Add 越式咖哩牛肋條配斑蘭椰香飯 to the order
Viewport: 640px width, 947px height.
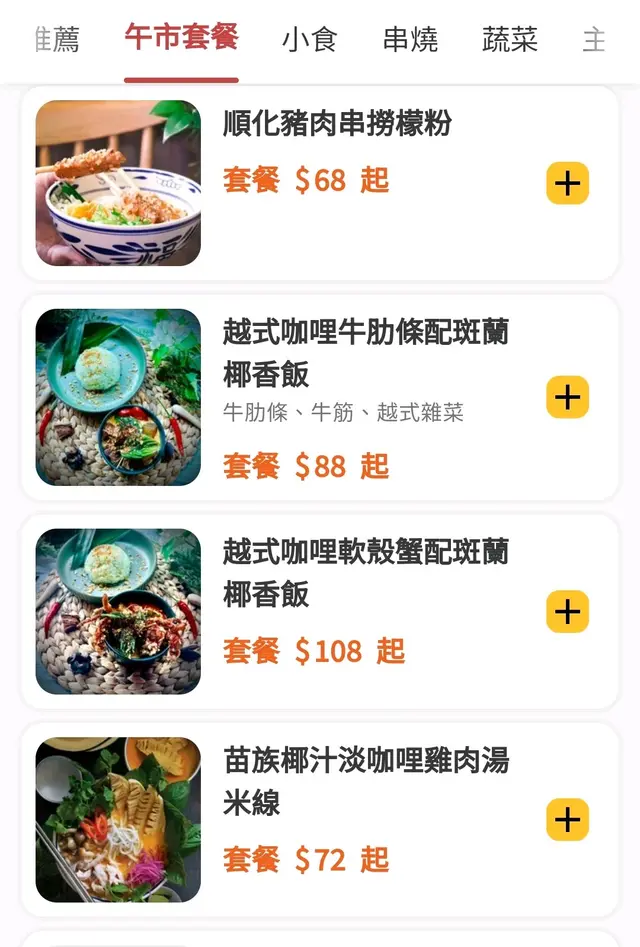(x=567, y=397)
